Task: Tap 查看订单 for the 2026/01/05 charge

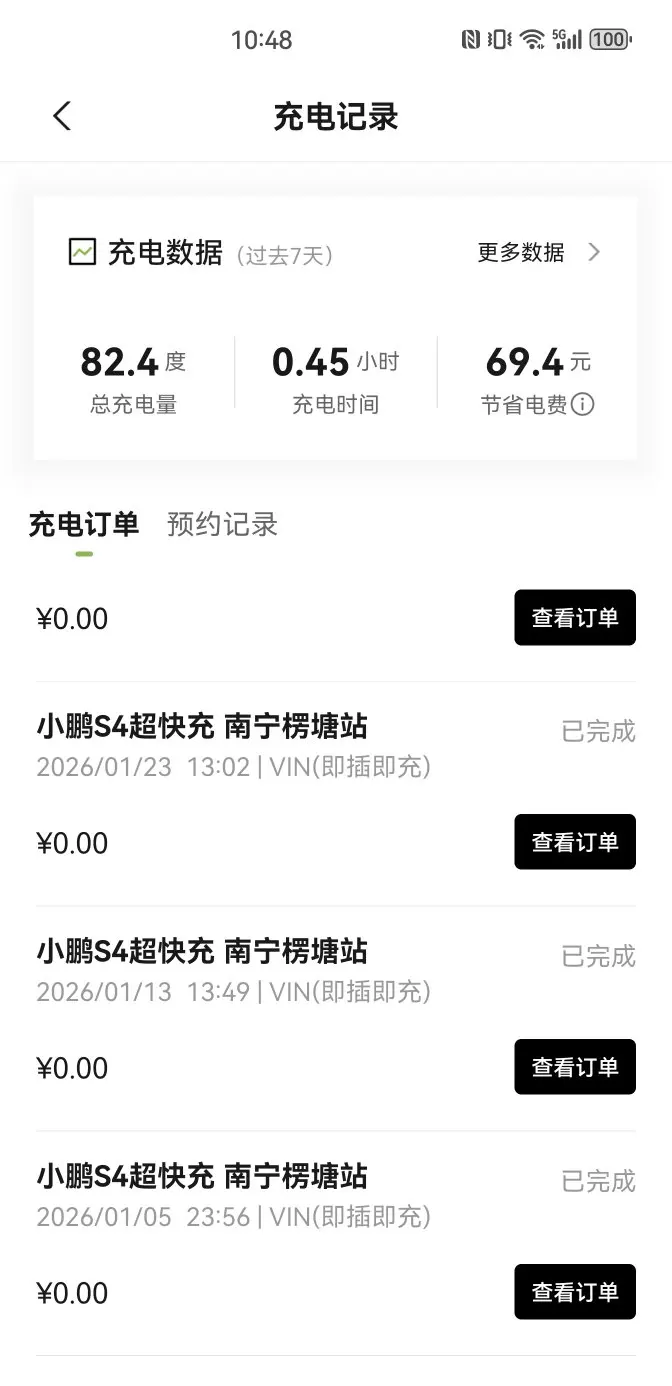Action: [575, 1292]
